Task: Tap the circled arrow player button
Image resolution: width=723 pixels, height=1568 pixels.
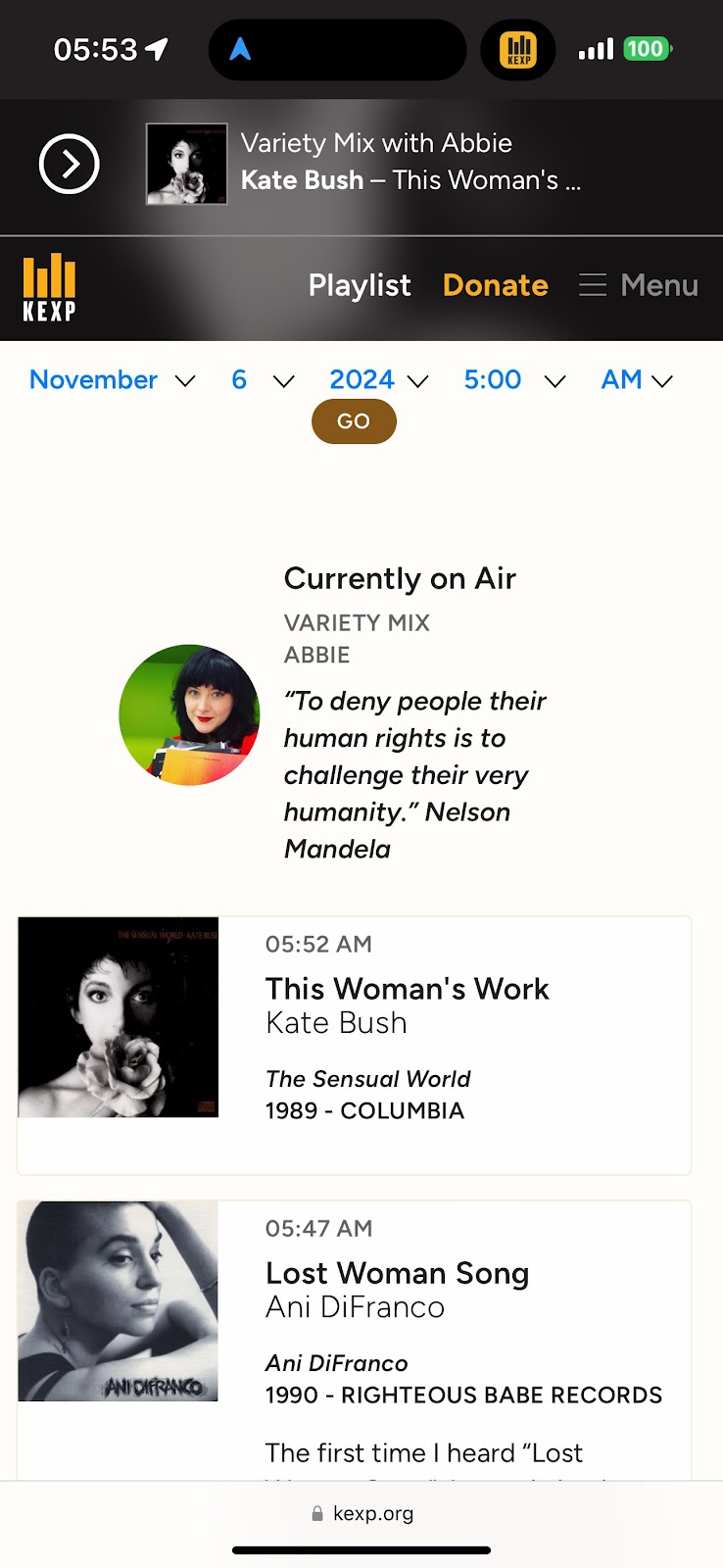Action: (x=69, y=164)
